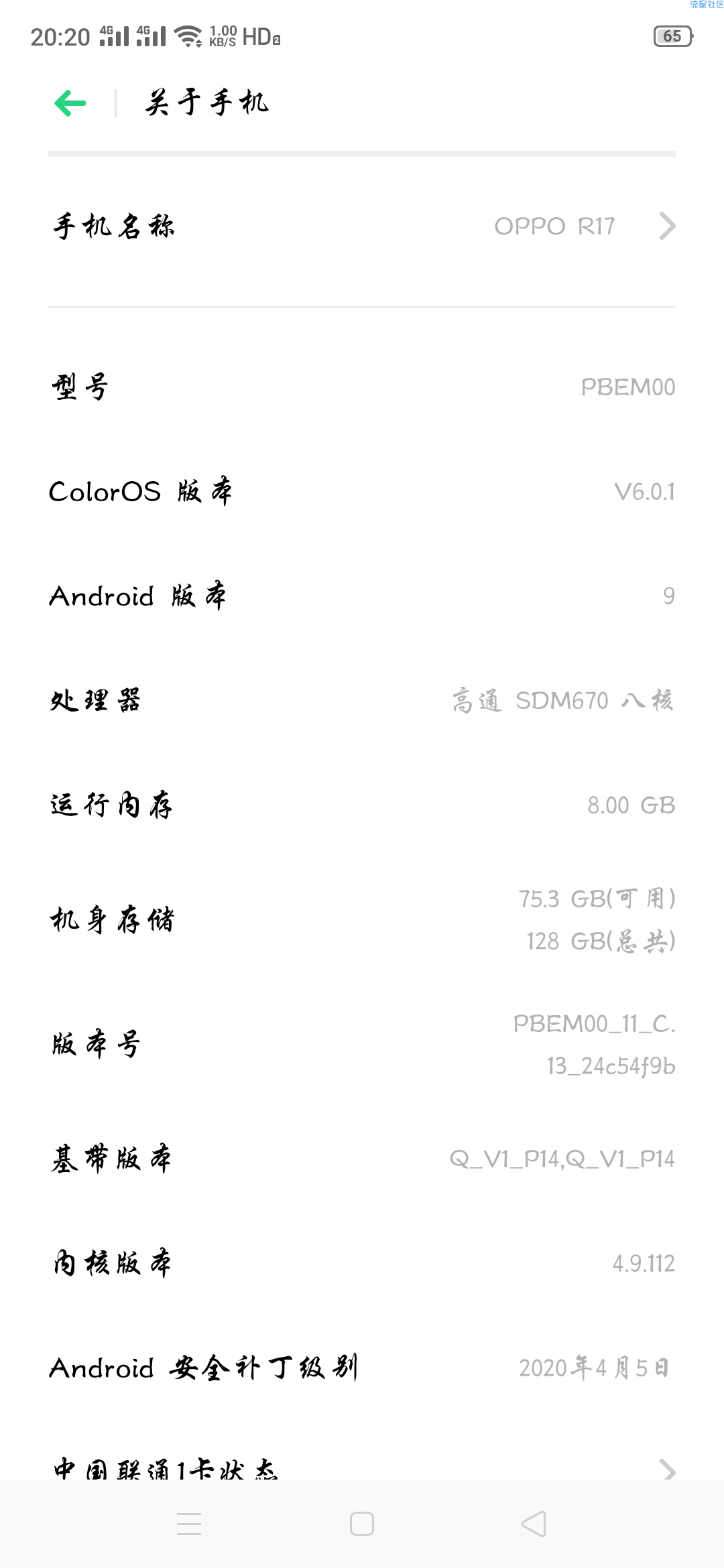Open recent apps from the navigation bar
The height and width of the screenshot is (1568, 724).
point(189,1524)
